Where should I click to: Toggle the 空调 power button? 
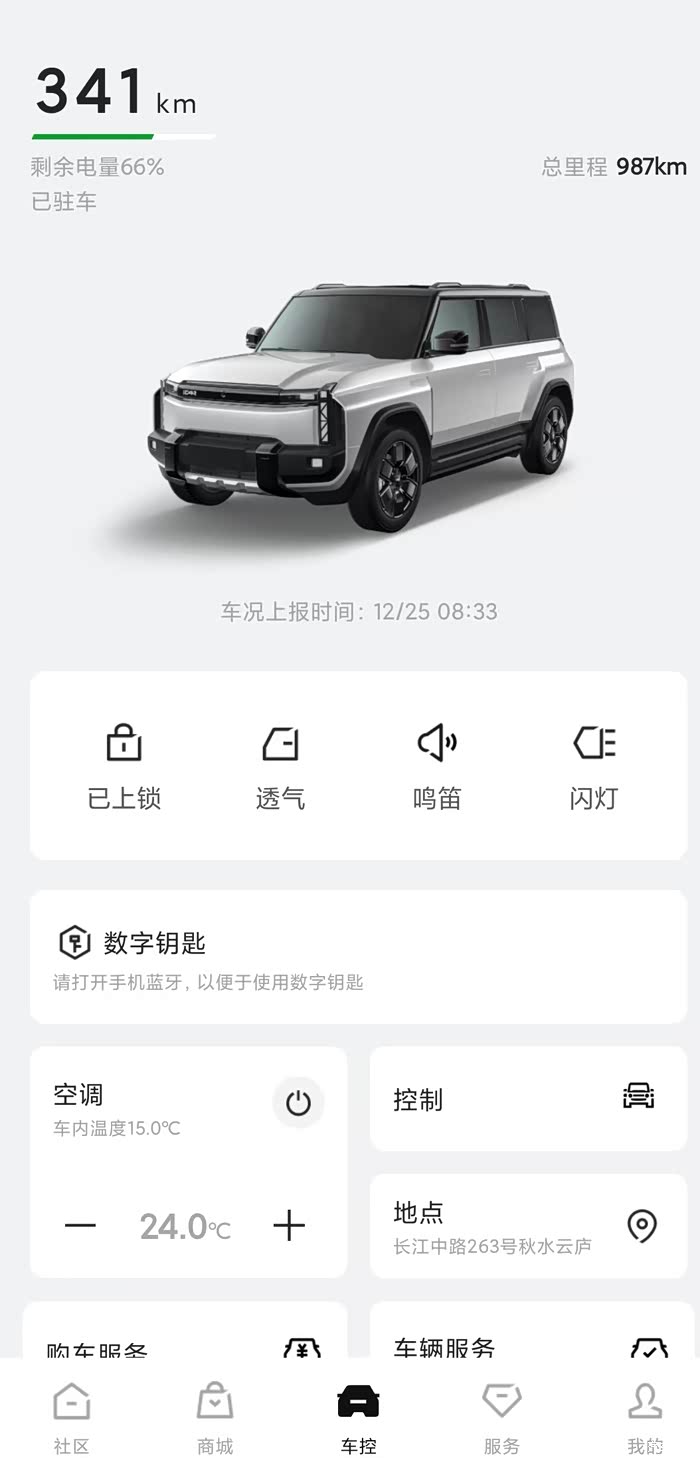tap(298, 1103)
